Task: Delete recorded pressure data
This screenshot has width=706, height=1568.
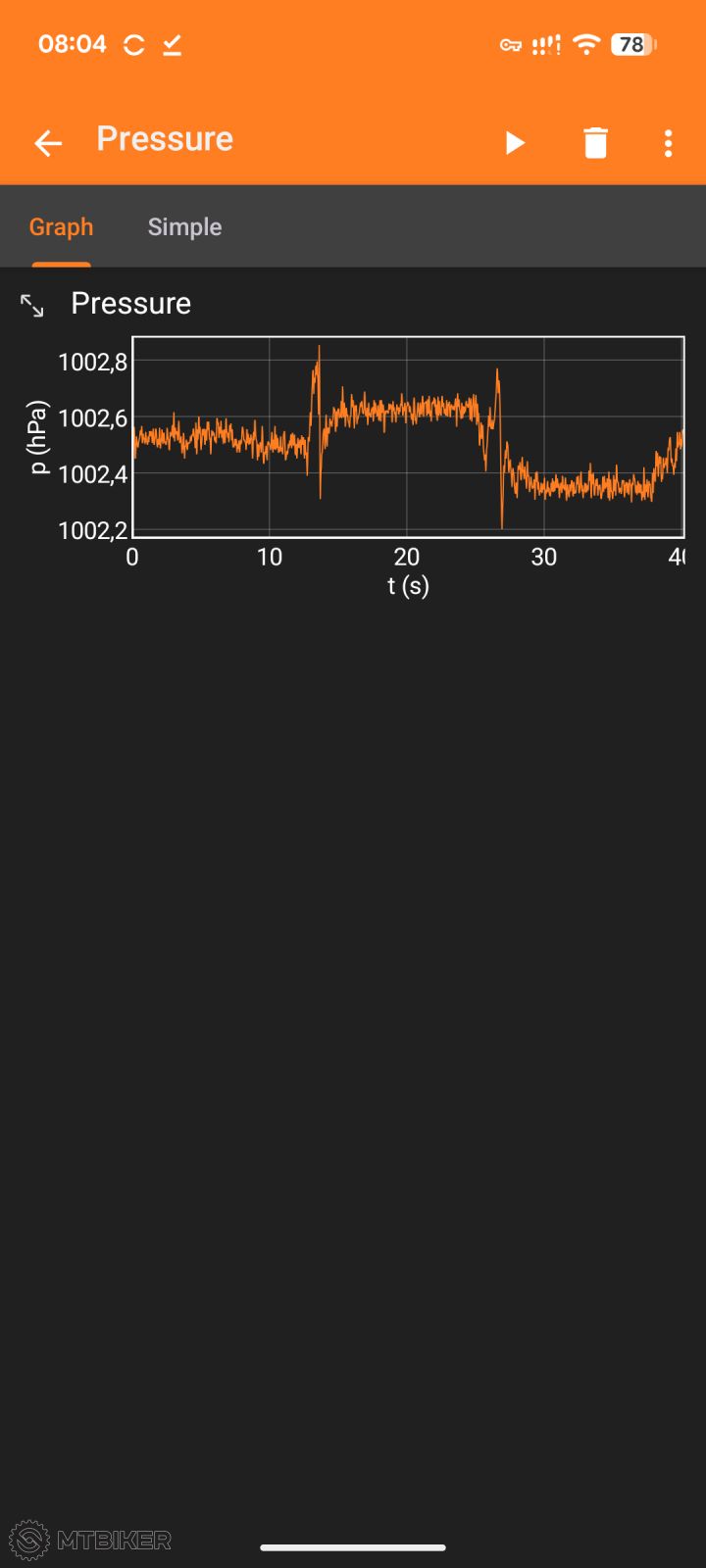Action: [x=595, y=143]
